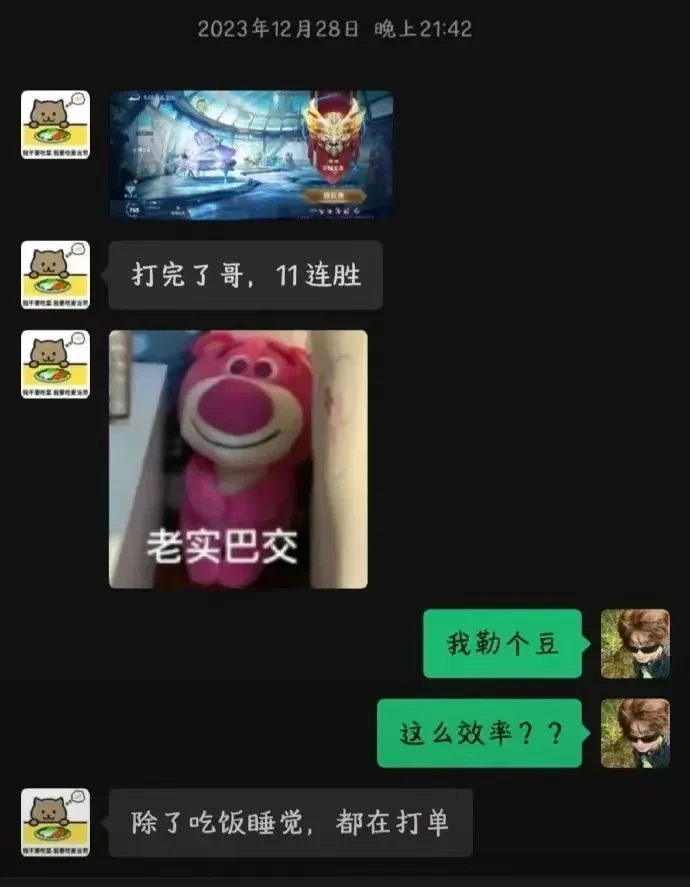Image resolution: width=690 pixels, height=887 pixels.
Task: Open the cat avatar beside 除了吃饭睡觉，都在打单
Action: click(x=55, y=822)
